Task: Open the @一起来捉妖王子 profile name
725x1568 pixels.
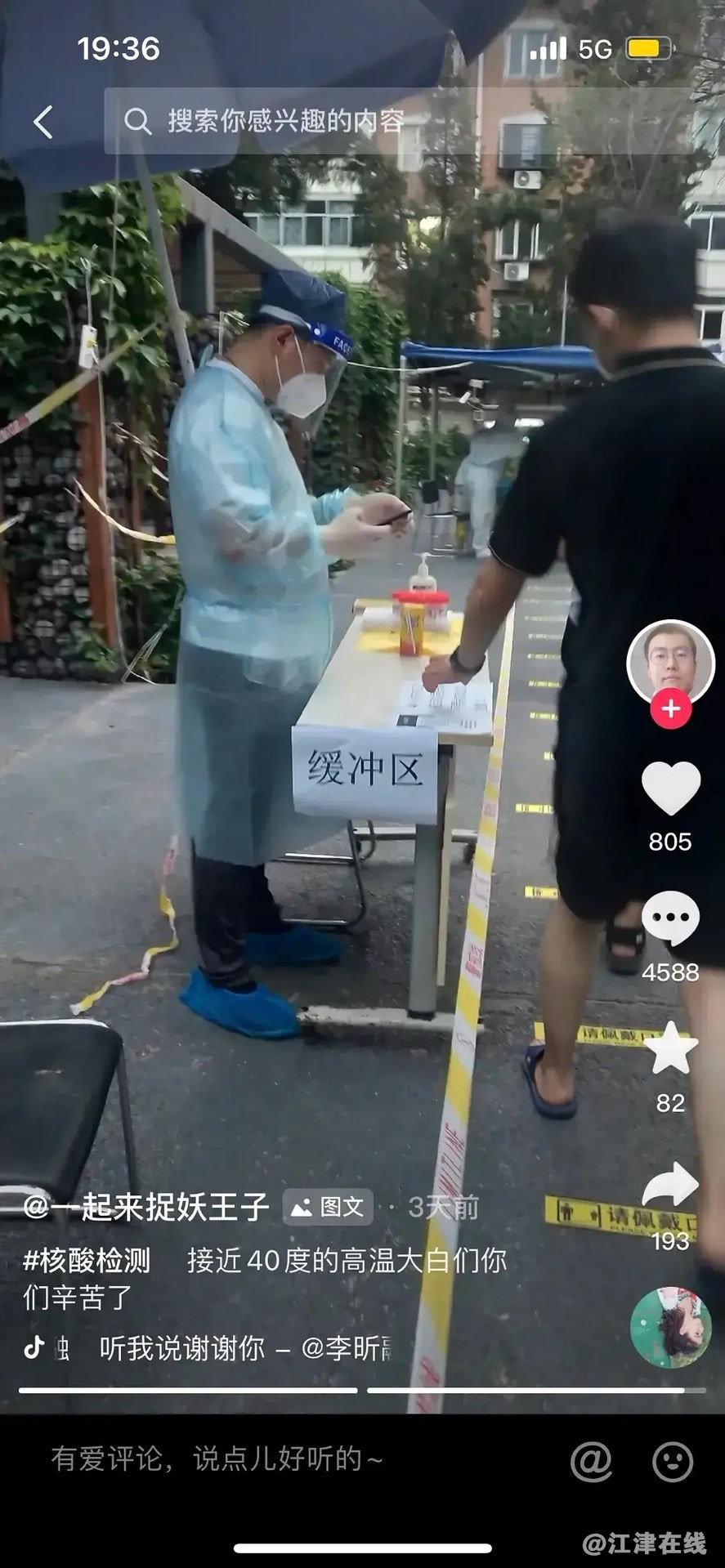Action: coord(146,1206)
